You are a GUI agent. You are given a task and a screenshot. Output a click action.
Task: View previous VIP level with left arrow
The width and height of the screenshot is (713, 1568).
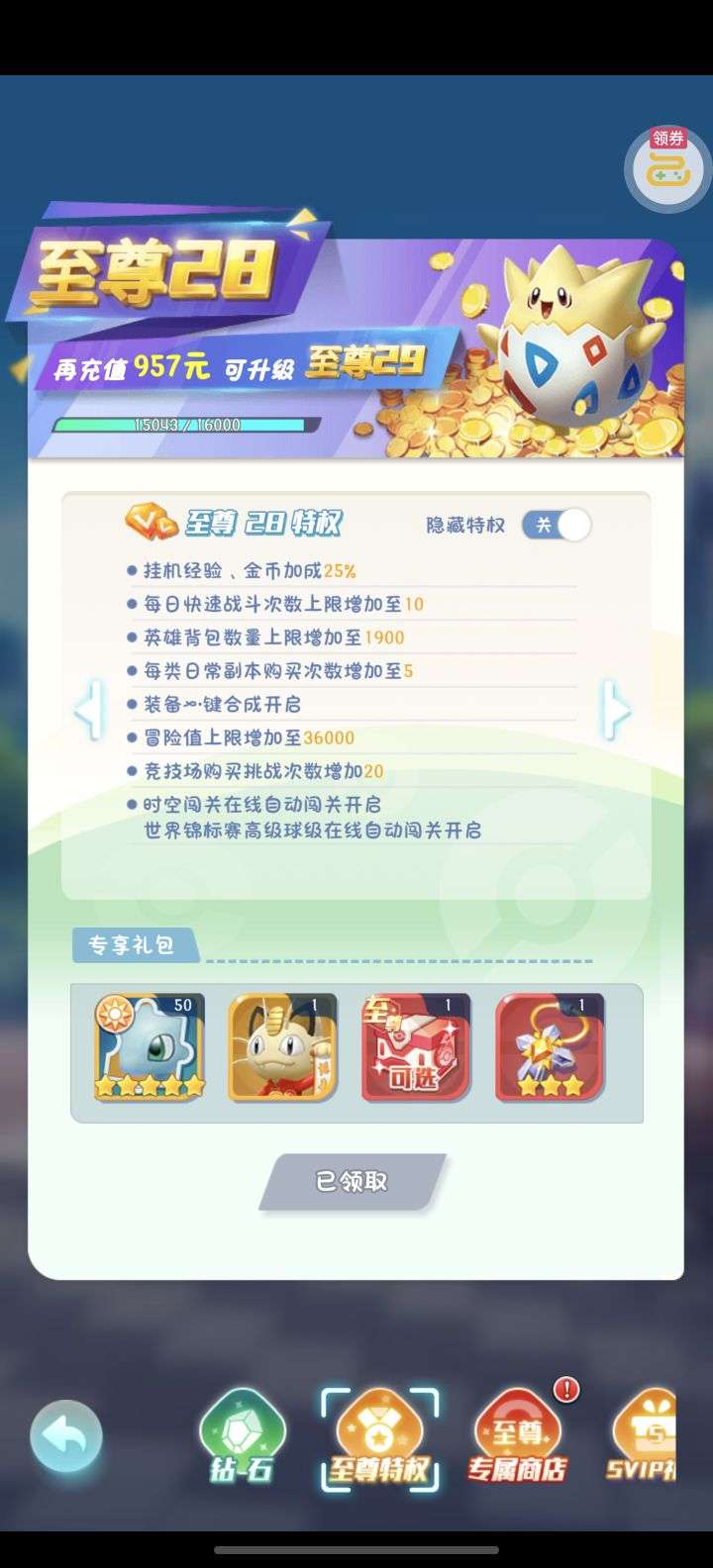89,709
